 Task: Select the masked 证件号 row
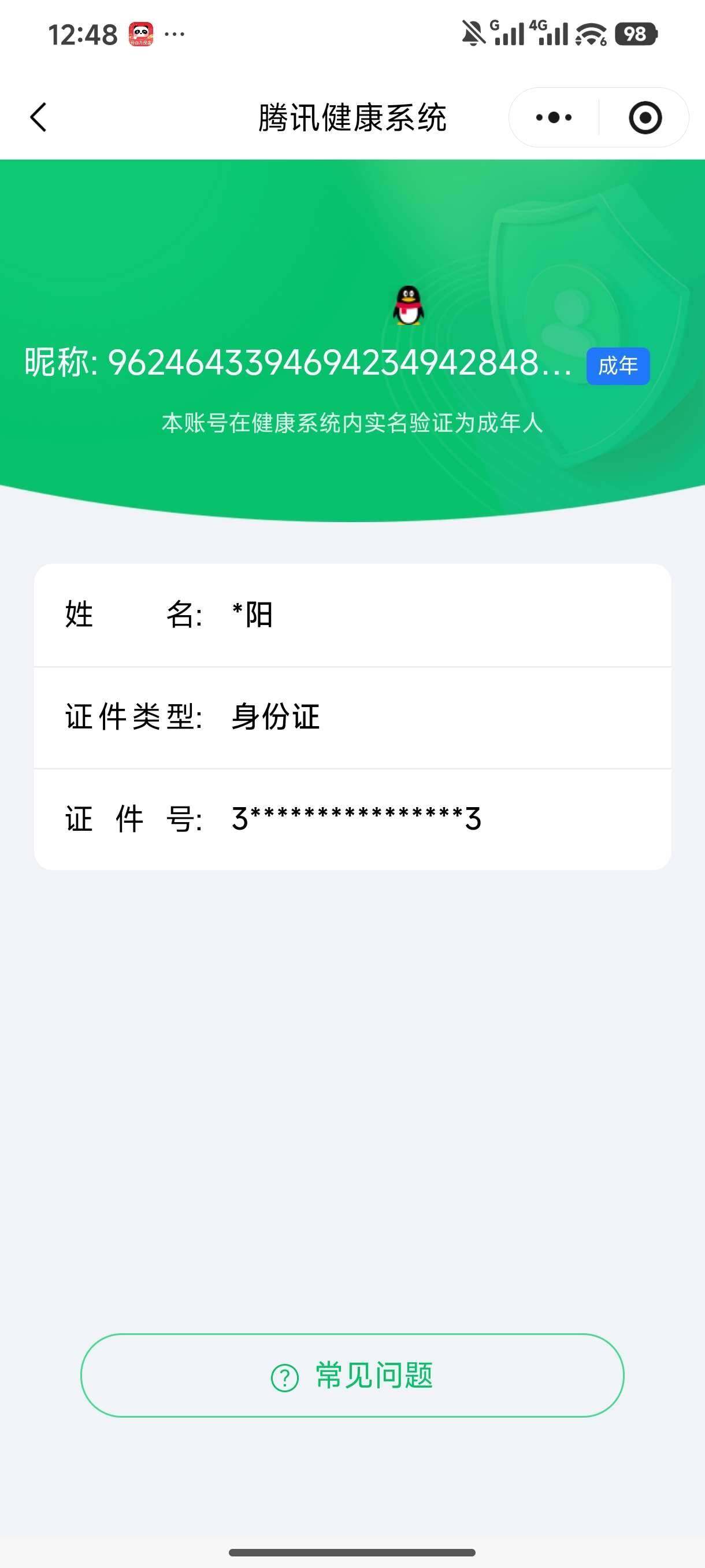pyautogui.click(x=352, y=819)
